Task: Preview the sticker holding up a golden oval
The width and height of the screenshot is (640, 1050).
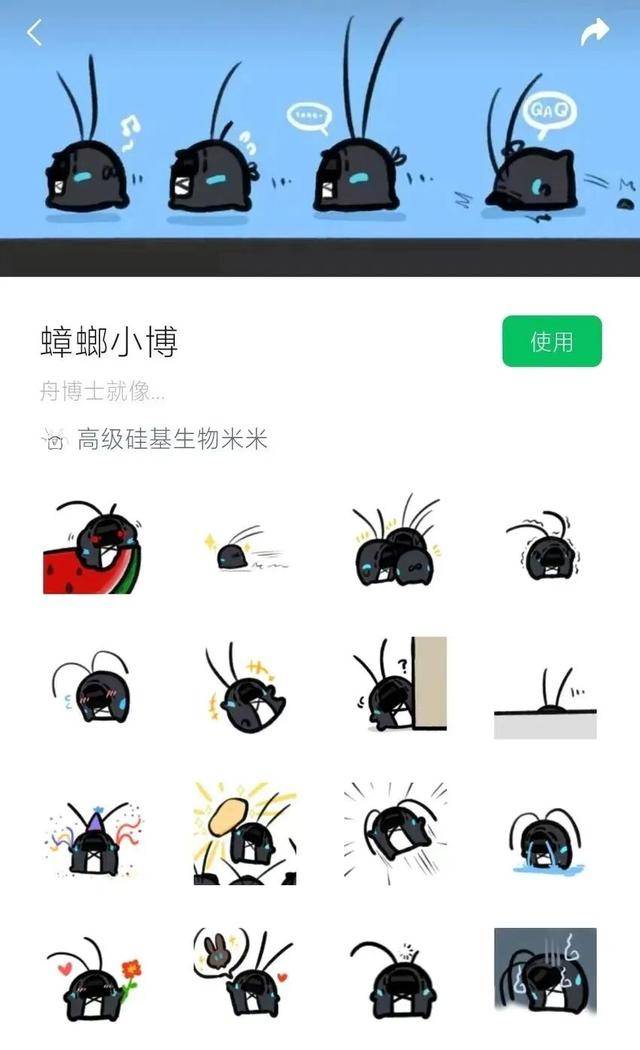Action: (244, 833)
